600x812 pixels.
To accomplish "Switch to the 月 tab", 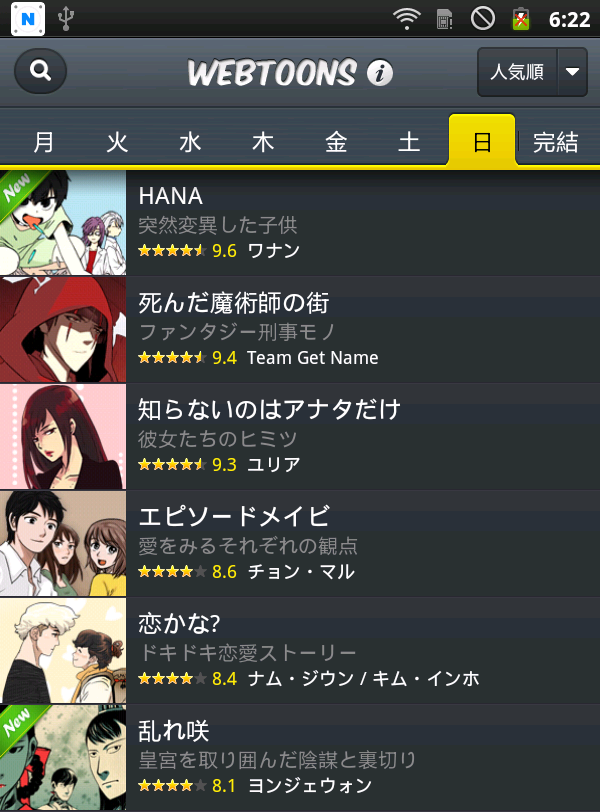I will [x=44, y=142].
